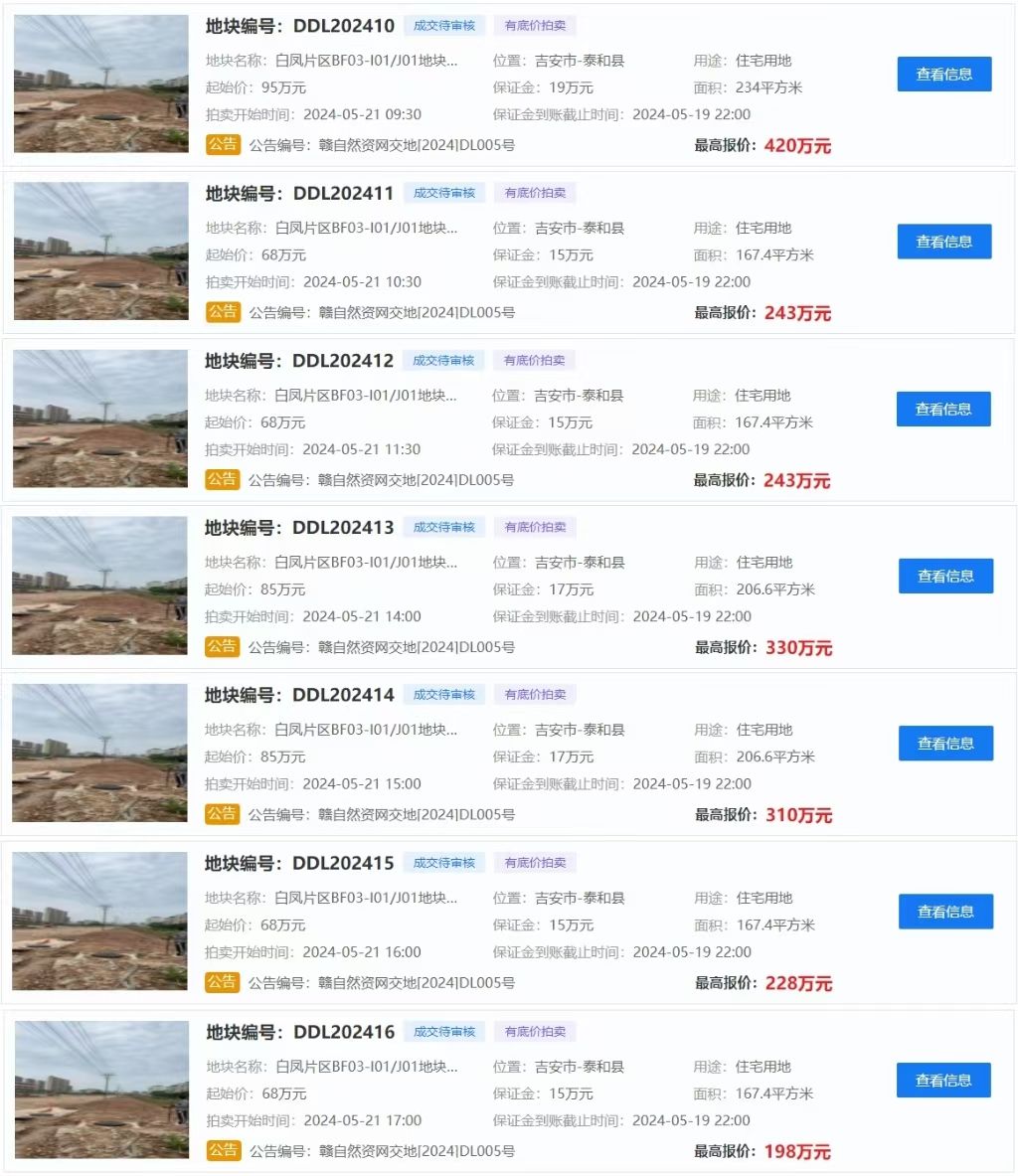Open the land photo of DDL202410
This screenshot has height=1176, width=1018.
click(100, 84)
